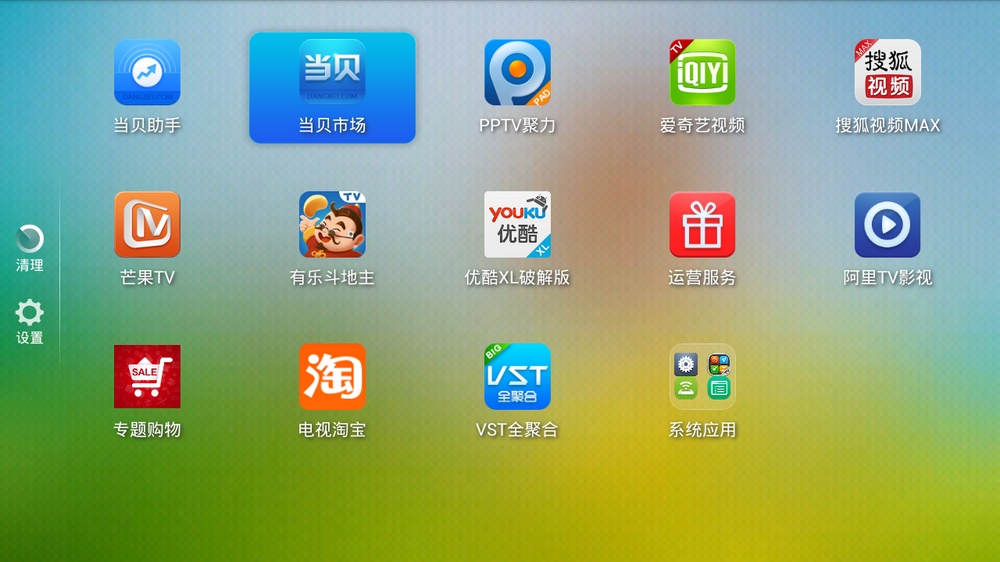The width and height of the screenshot is (1000, 562).
Task: Open 运营服务 gift icon app
Action: pyautogui.click(x=702, y=225)
